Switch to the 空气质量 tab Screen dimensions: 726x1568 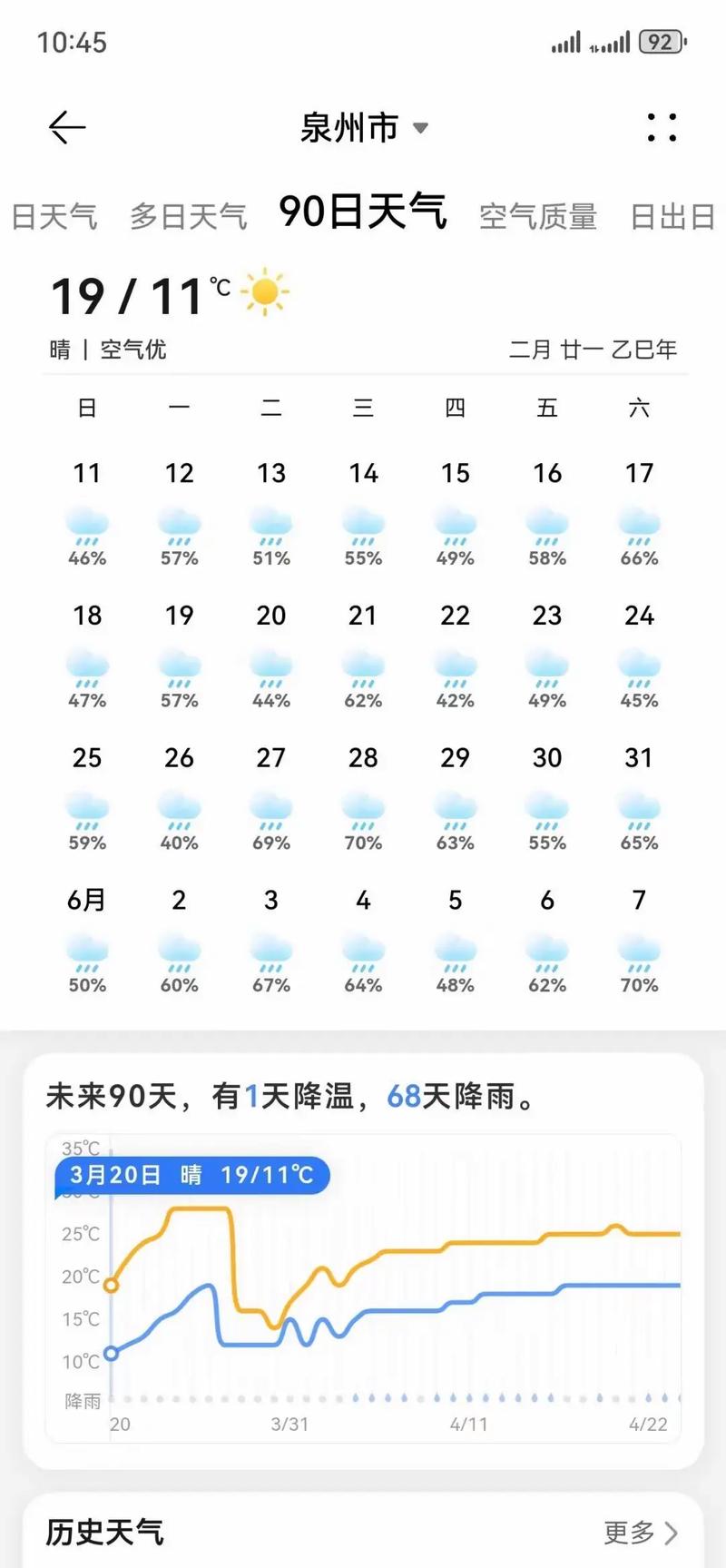pyautogui.click(x=537, y=217)
